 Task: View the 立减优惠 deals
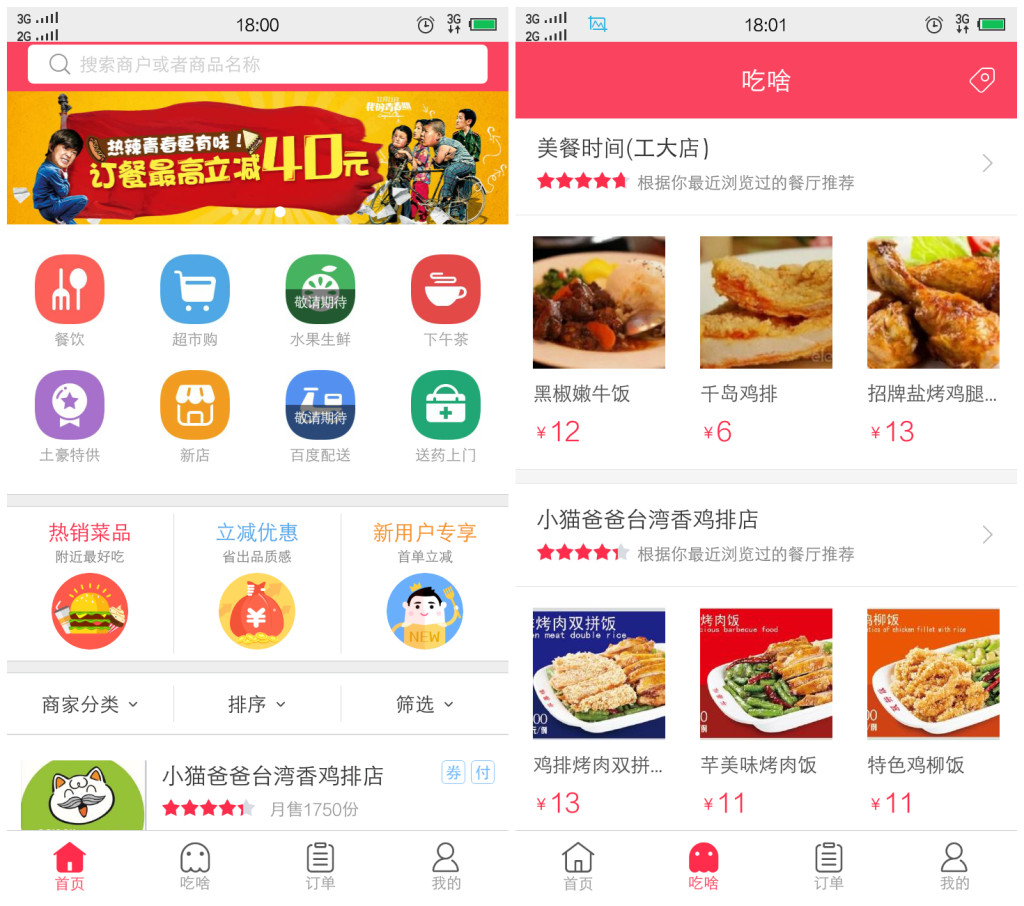tap(257, 584)
